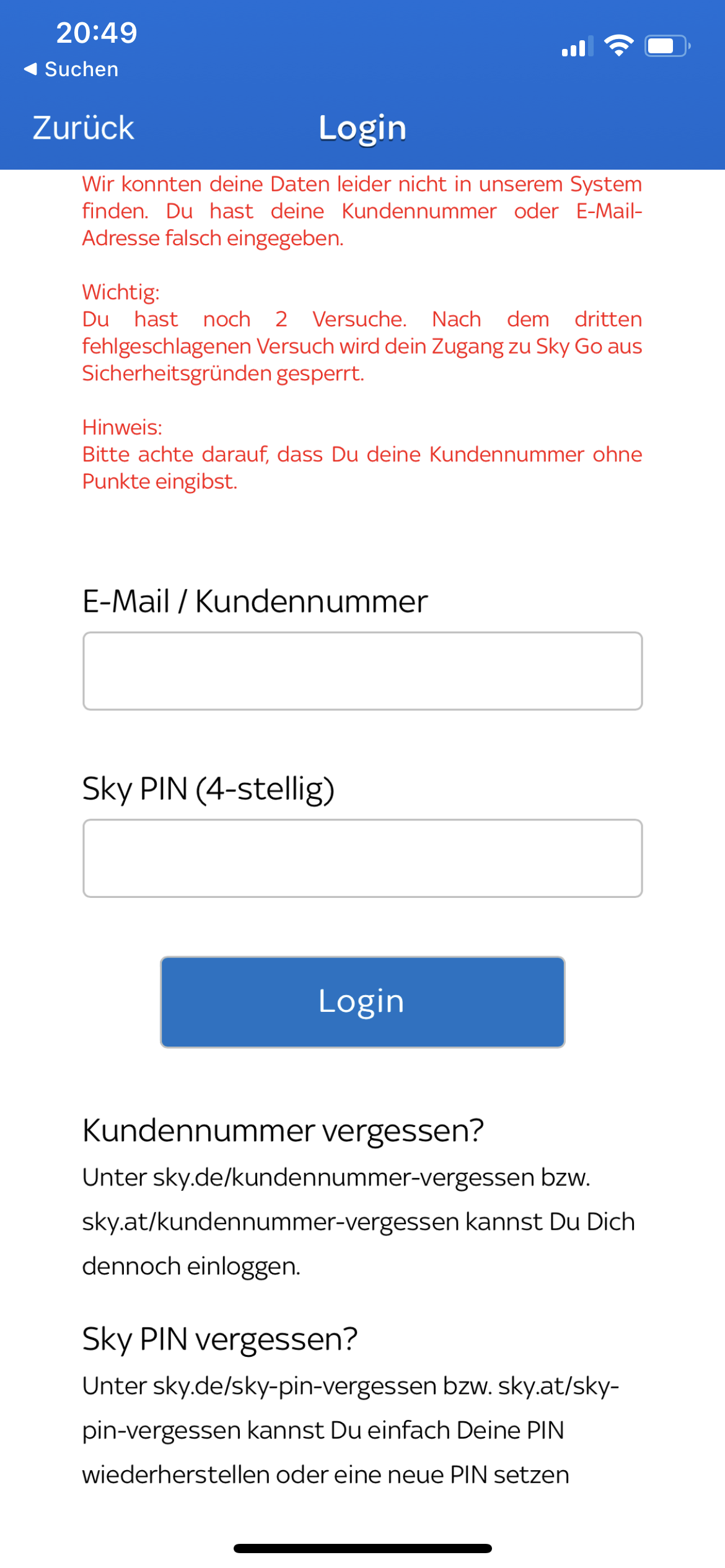Select the Sky PIN input field
The width and height of the screenshot is (725, 1568).
click(x=362, y=858)
